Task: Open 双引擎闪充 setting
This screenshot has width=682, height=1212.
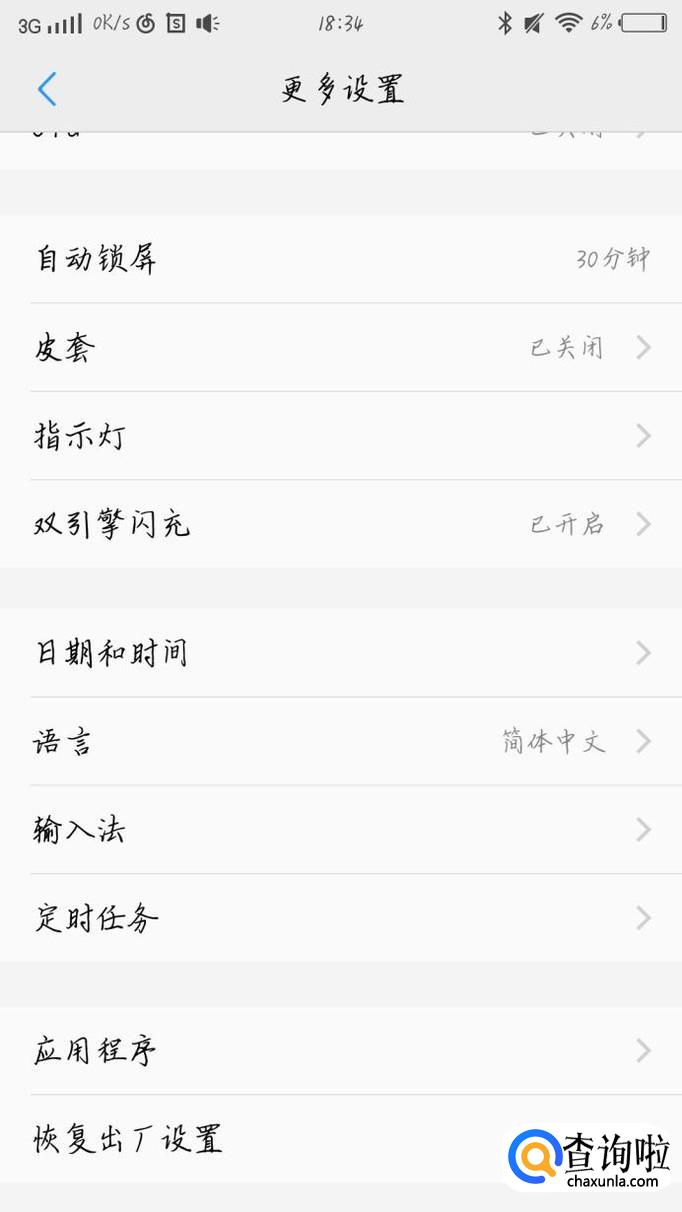Action: [x=340, y=524]
